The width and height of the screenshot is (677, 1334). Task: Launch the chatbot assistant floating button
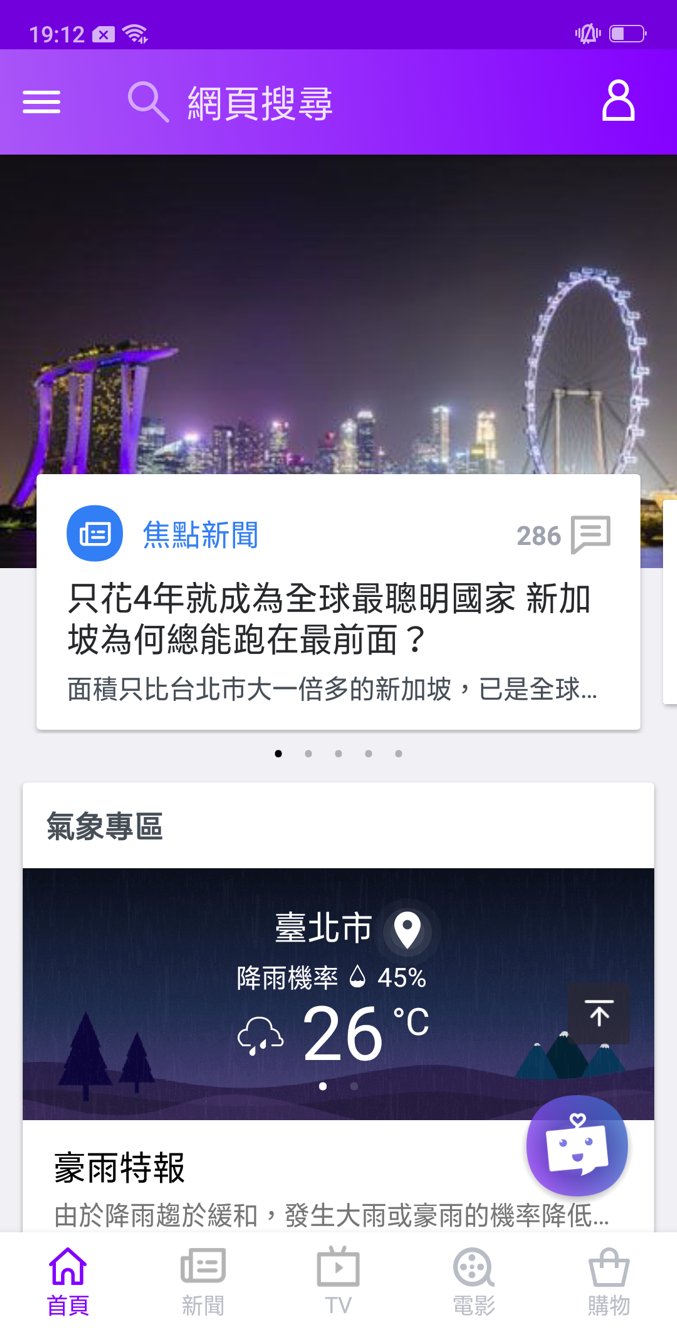pyautogui.click(x=577, y=1146)
